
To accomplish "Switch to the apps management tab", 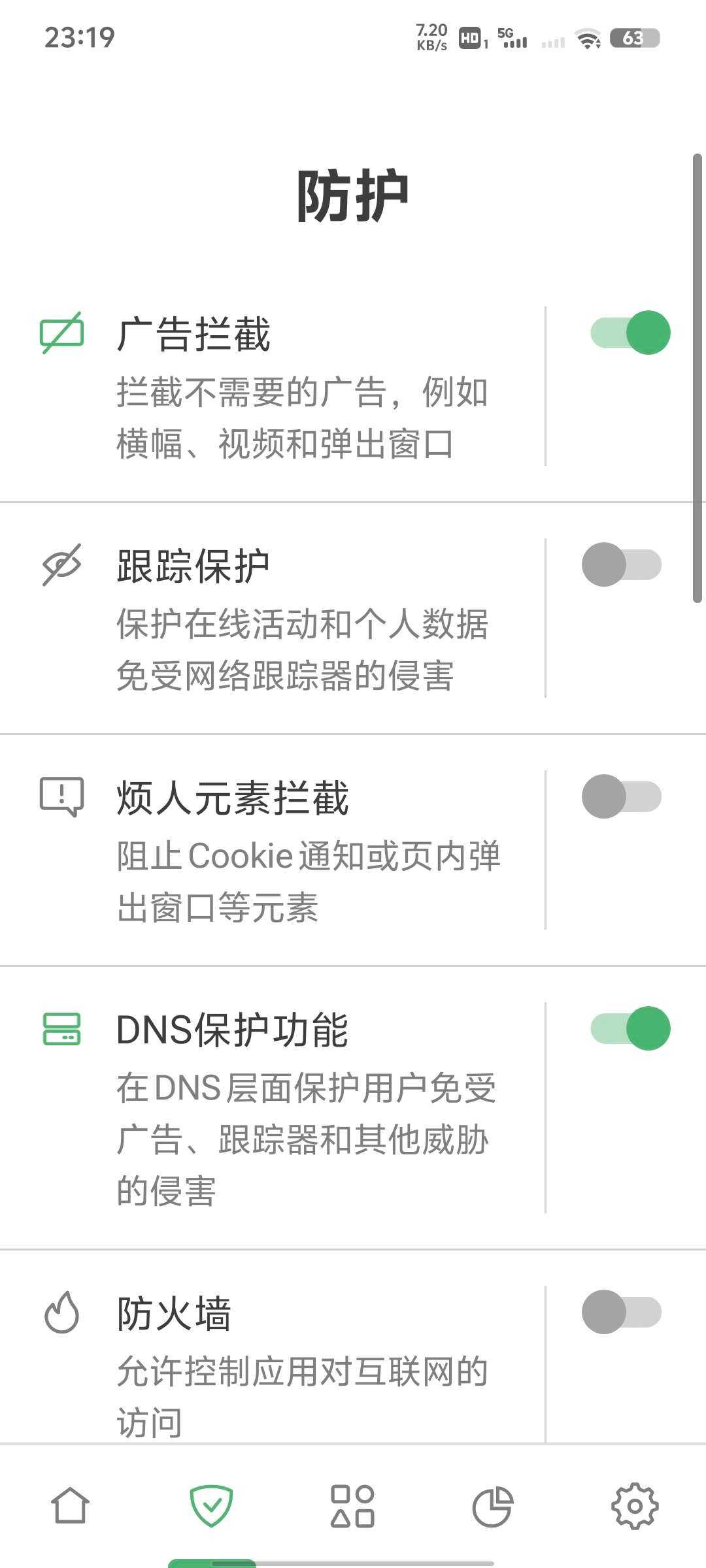I will (352, 1506).
